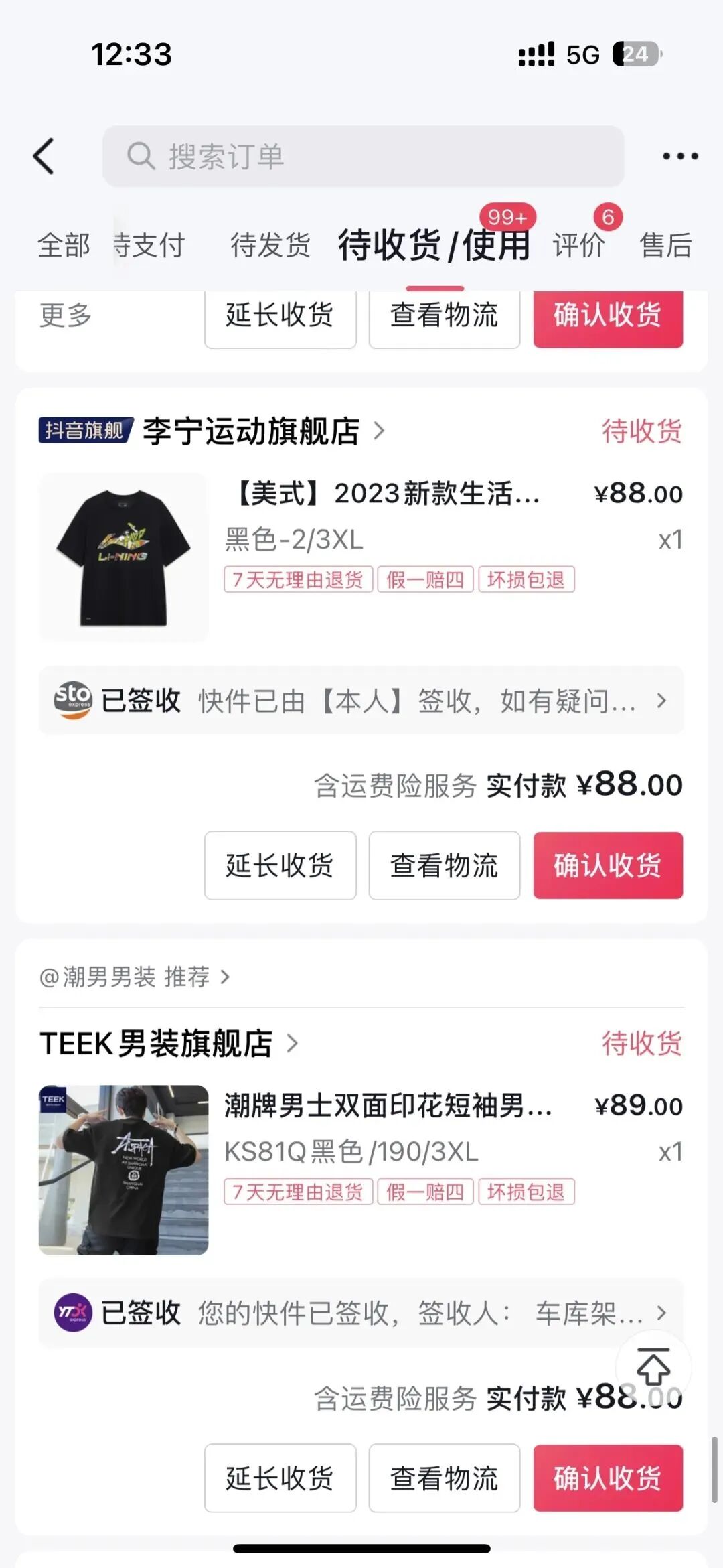Open the 评价 tab
The height and width of the screenshot is (1568, 723).
(579, 245)
